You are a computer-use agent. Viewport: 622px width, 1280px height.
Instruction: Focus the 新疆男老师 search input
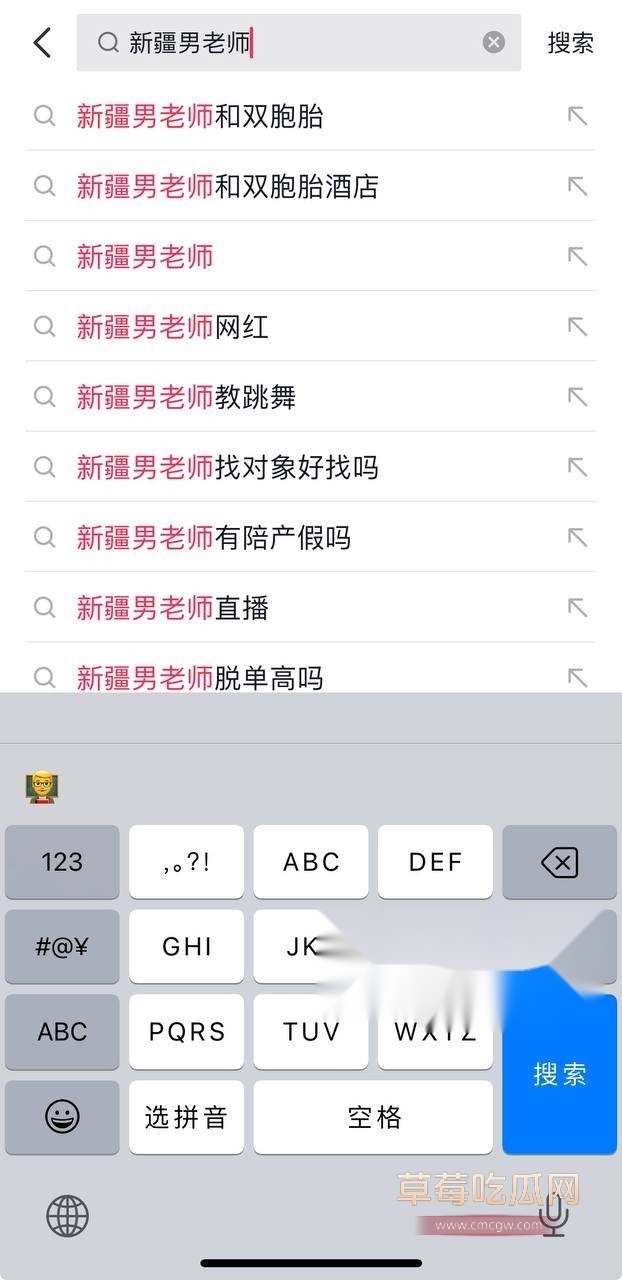point(300,42)
